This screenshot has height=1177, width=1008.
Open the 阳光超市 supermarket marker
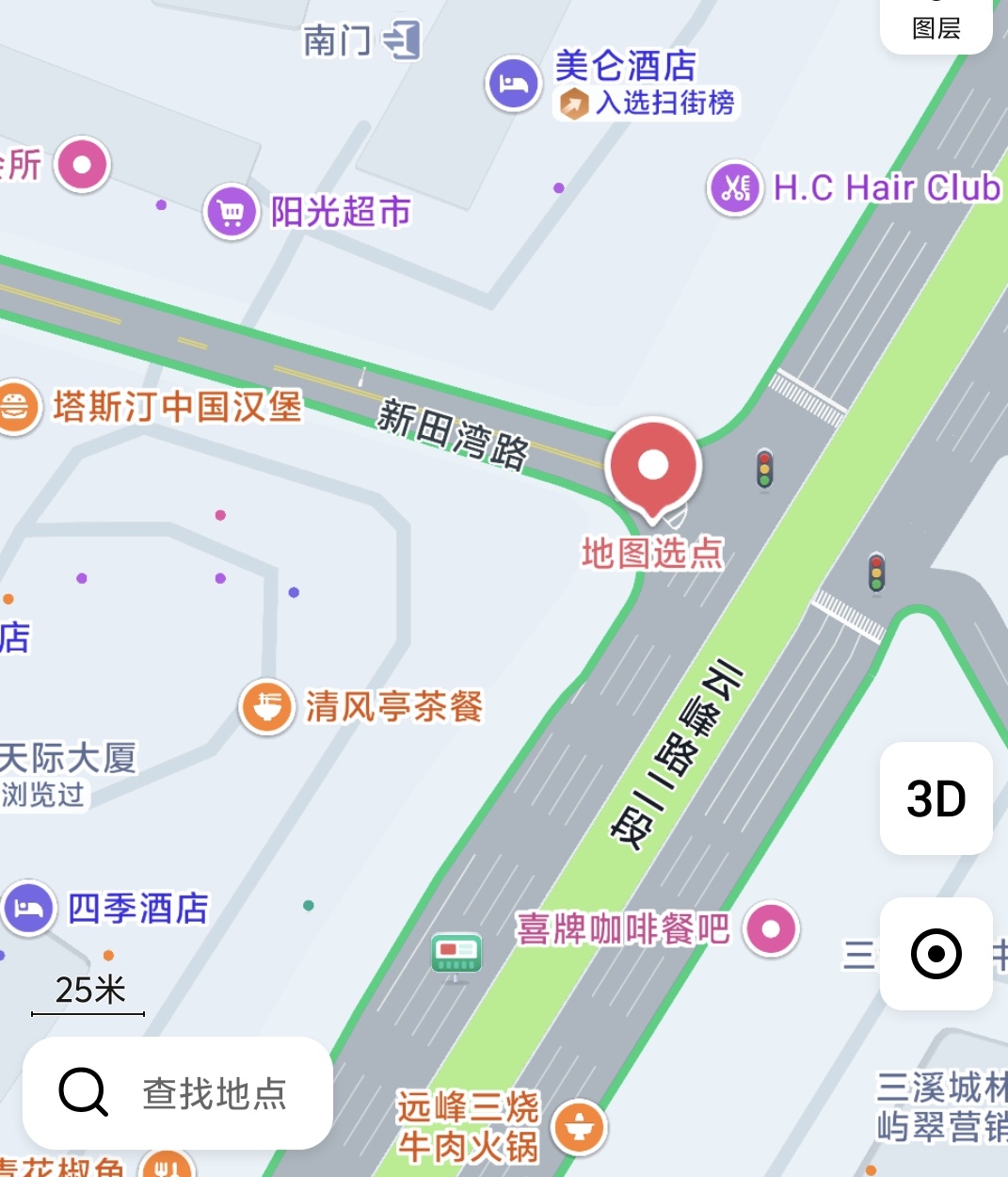[x=232, y=213]
